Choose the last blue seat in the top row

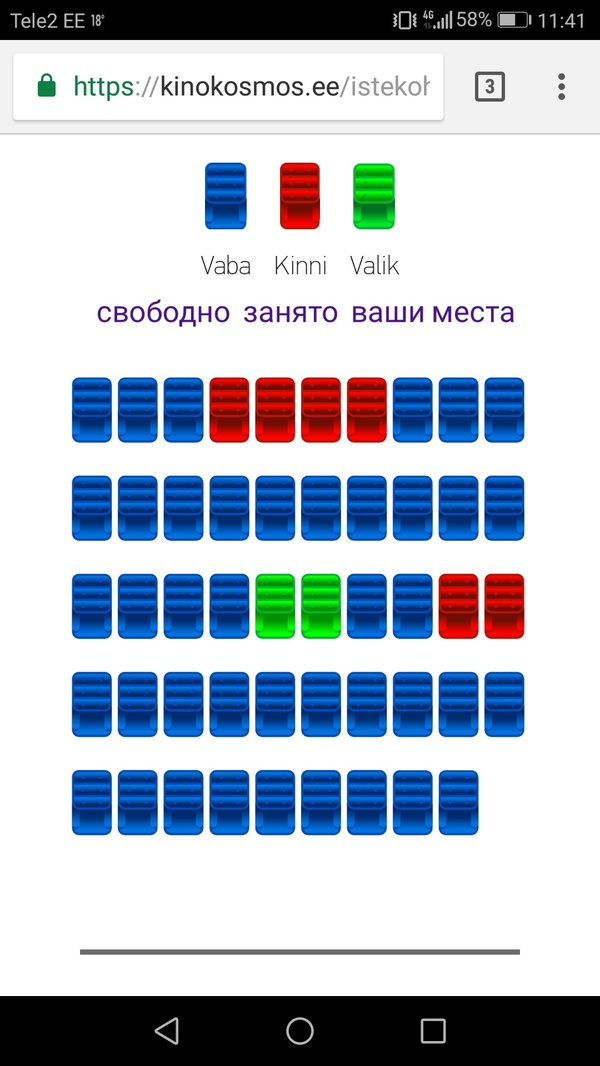click(x=504, y=410)
